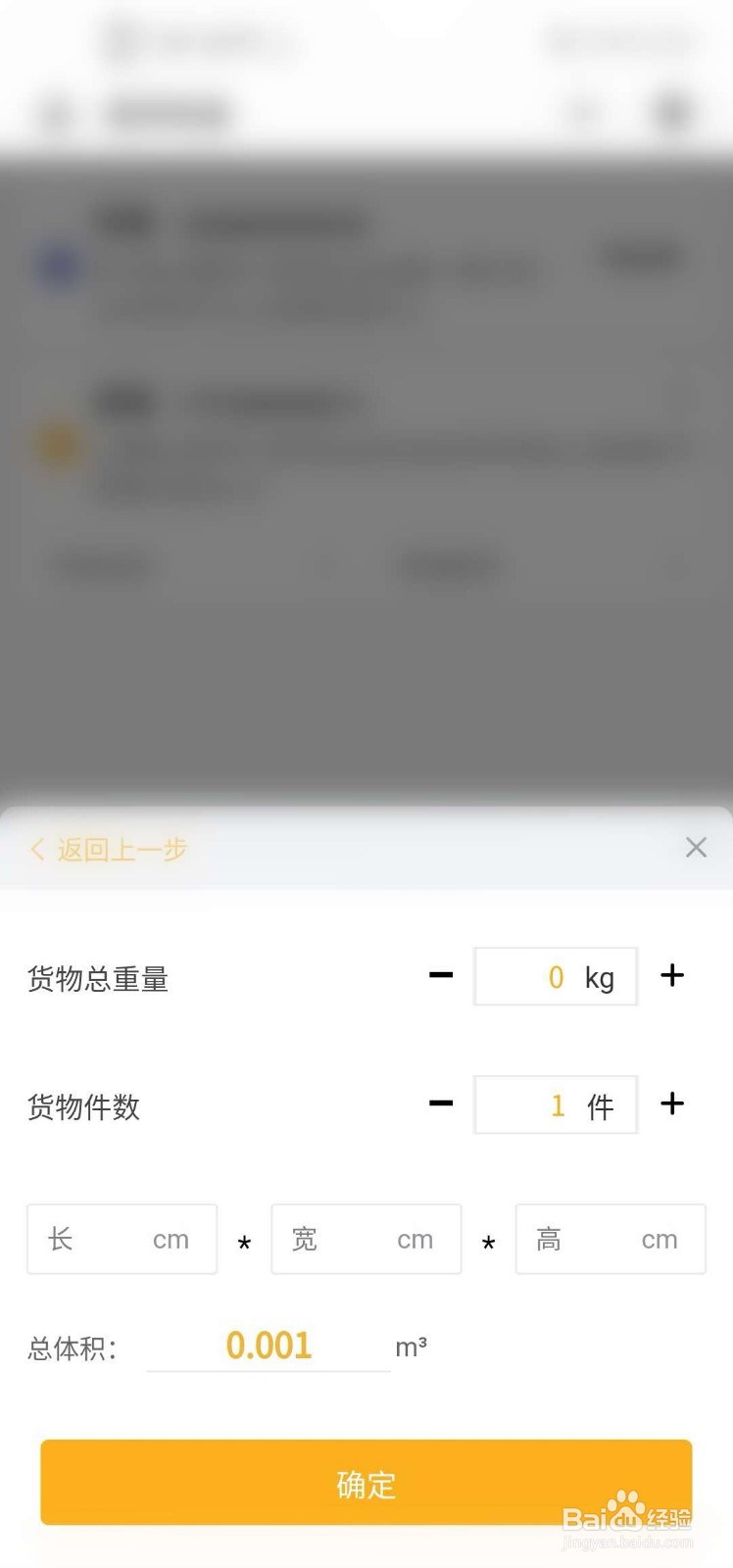Select the 总体积 value 0.001

tap(269, 1345)
